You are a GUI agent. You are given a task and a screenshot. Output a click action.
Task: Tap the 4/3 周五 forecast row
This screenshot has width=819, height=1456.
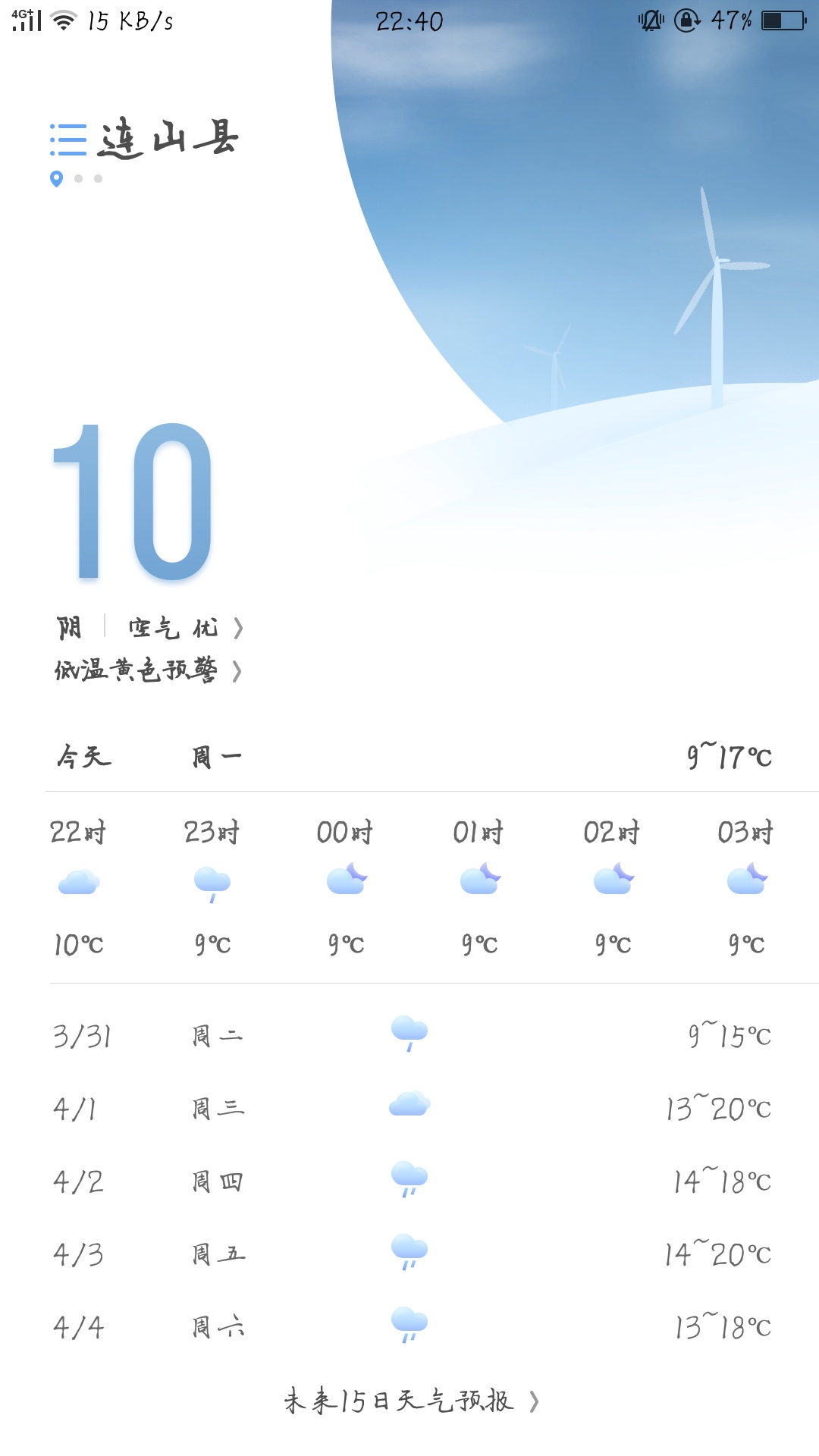[409, 1253]
